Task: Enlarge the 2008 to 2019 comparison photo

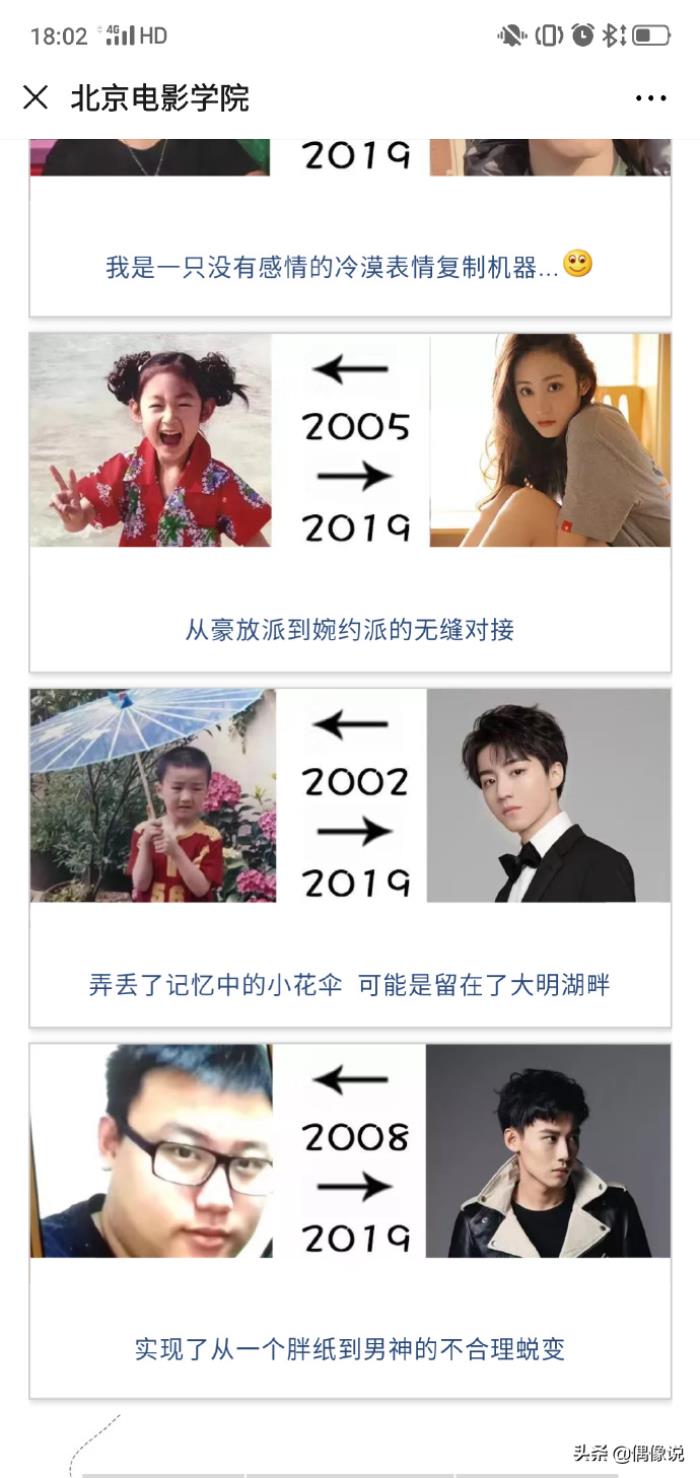Action: pyautogui.click(x=350, y=1150)
